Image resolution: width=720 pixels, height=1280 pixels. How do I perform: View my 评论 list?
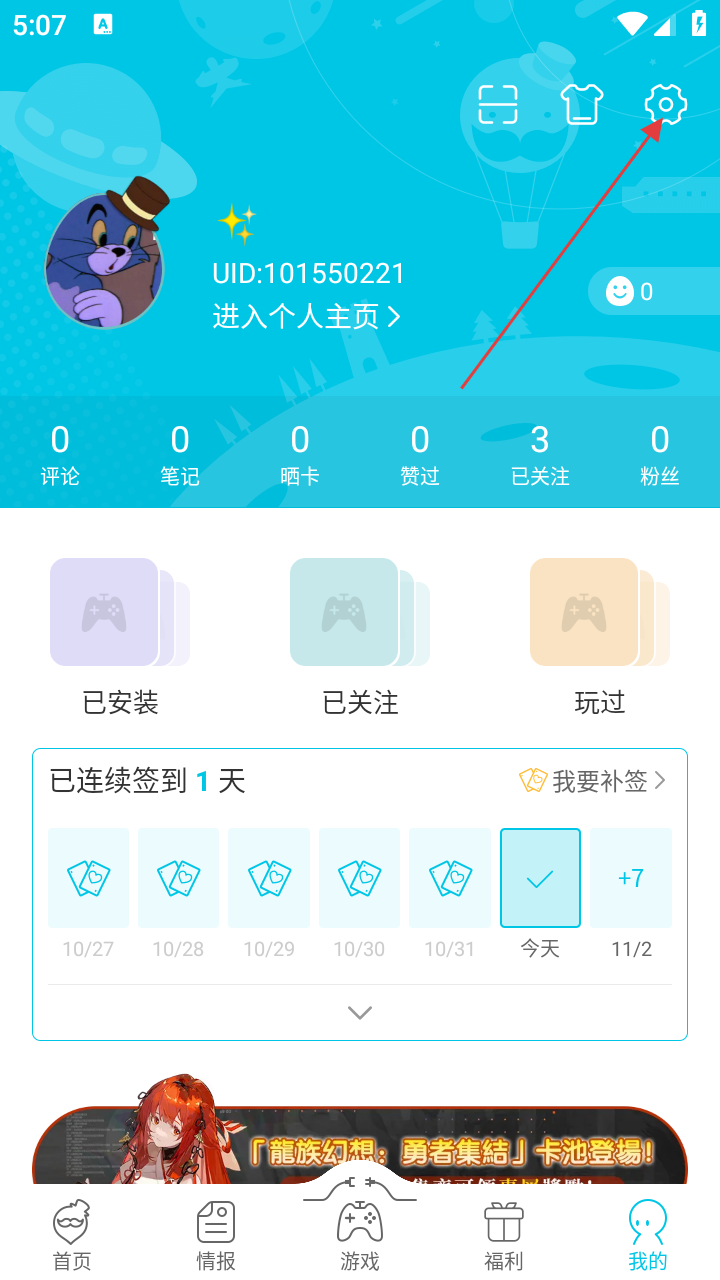coord(60,455)
